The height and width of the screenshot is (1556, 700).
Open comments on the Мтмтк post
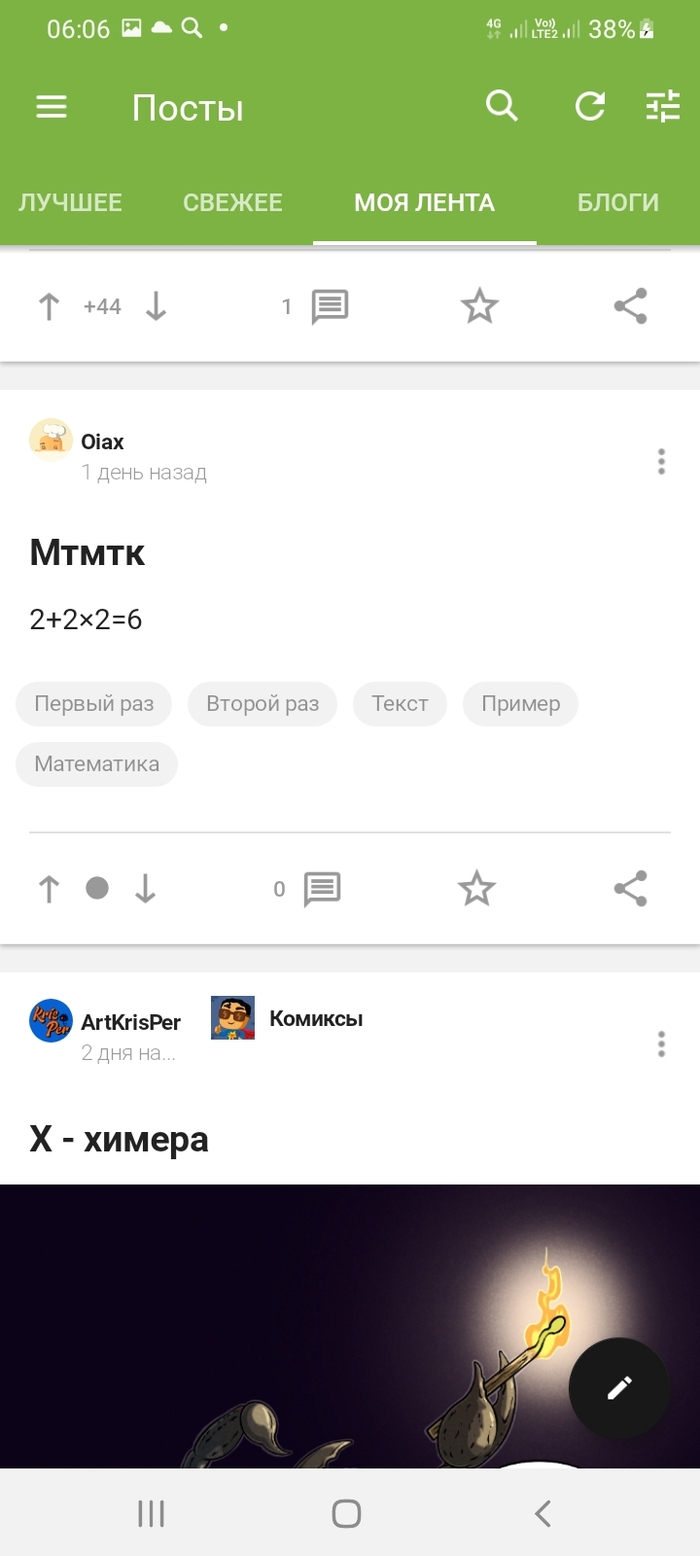pos(322,889)
